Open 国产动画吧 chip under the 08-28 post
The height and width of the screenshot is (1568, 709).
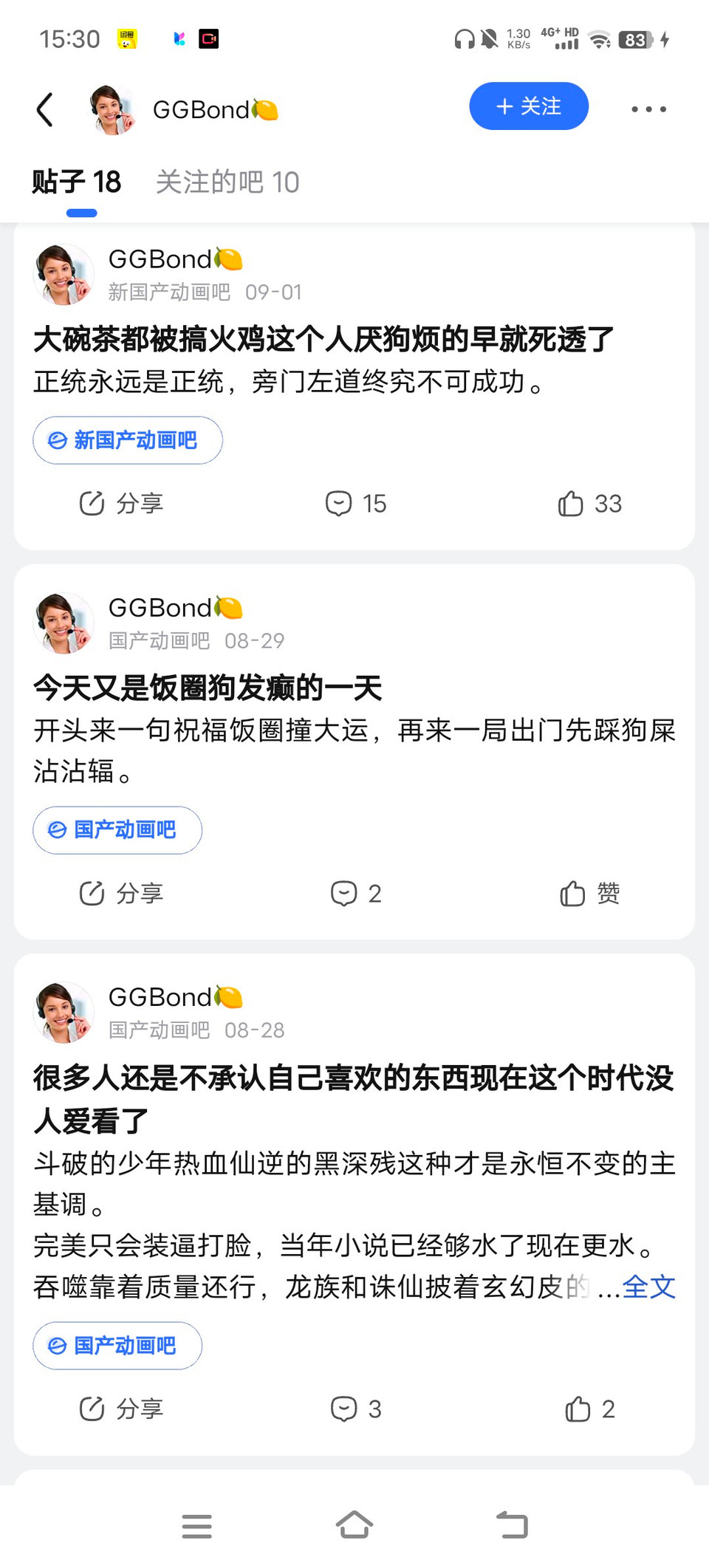(117, 1346)
